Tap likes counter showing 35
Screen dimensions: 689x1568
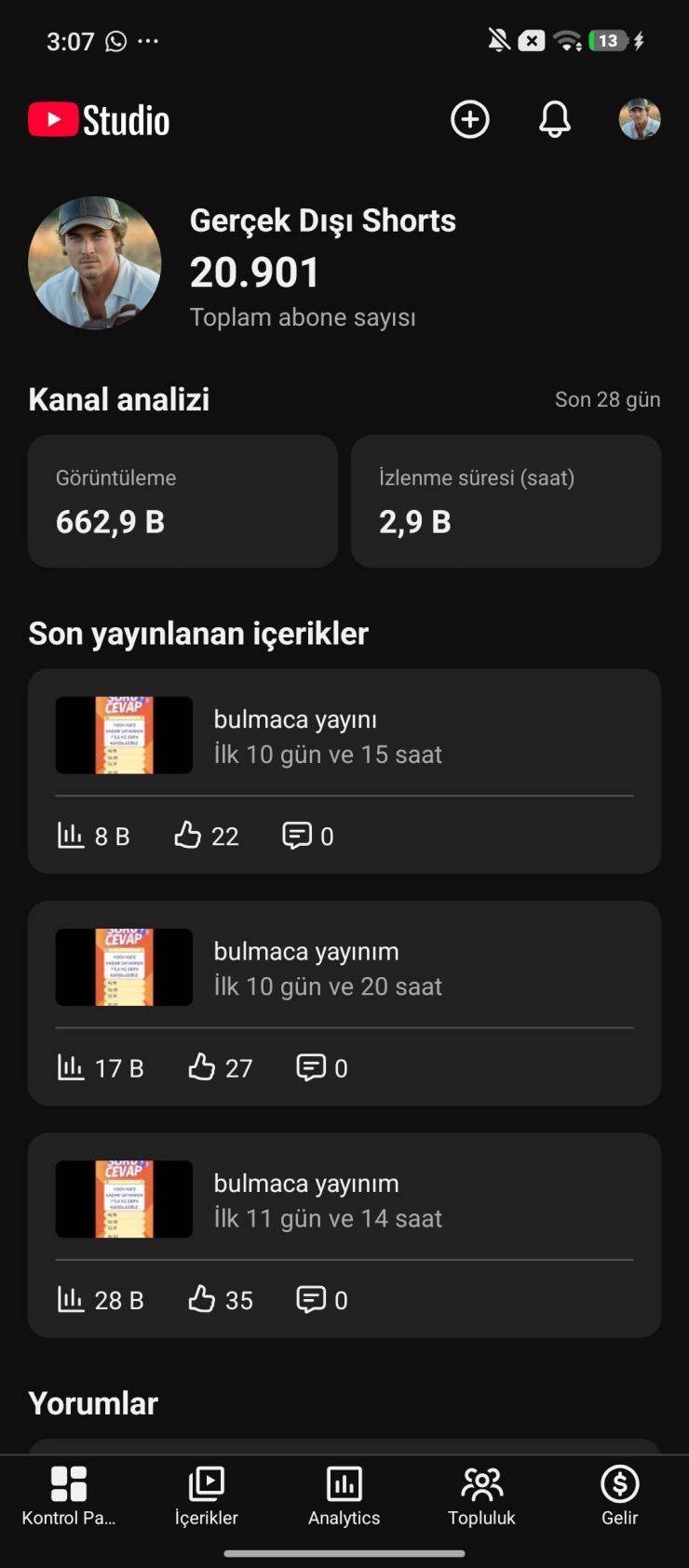pyautogui.click(x=220, y=1299)
